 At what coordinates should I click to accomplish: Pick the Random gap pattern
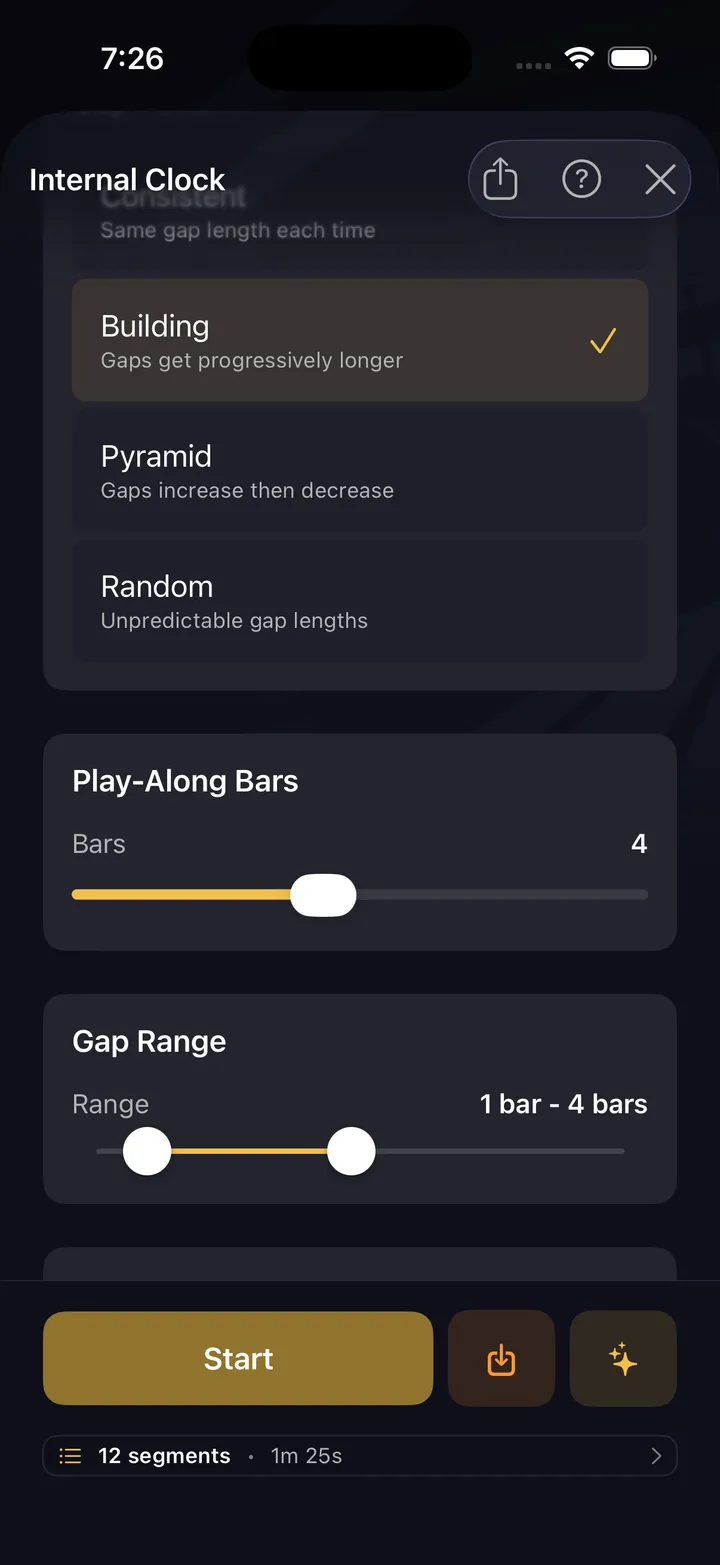(x=360, y=601)
